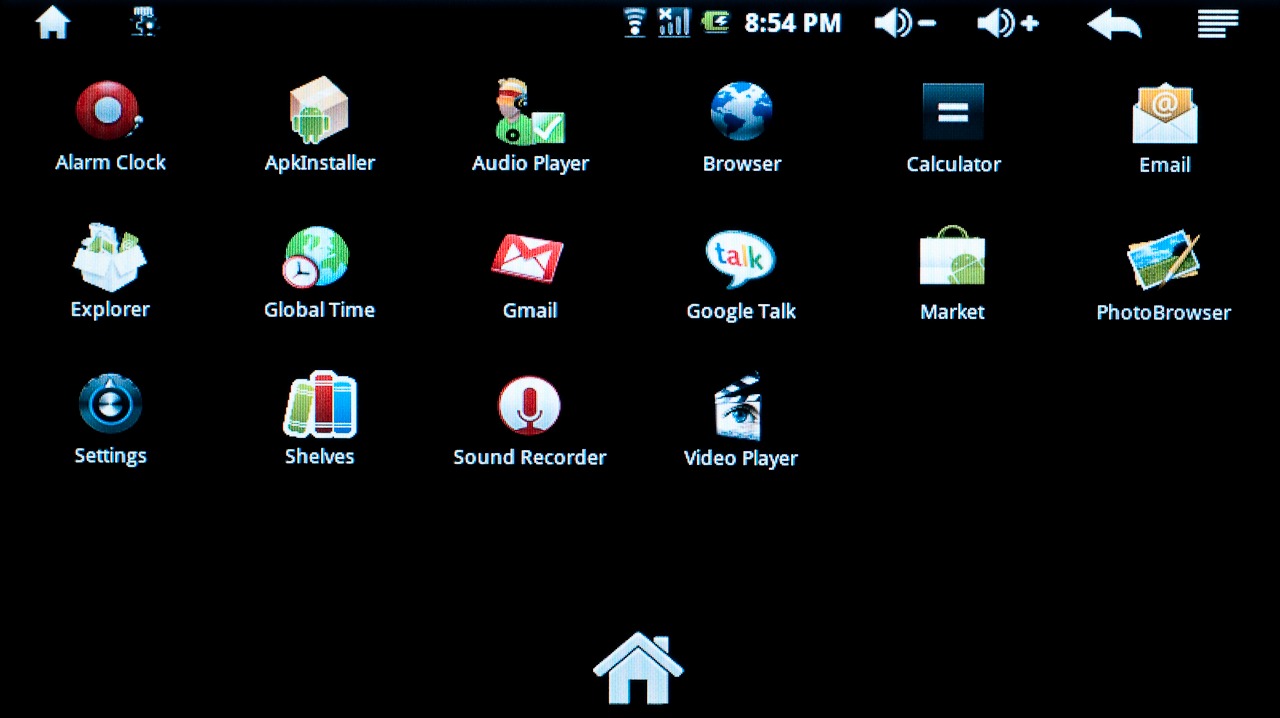The width and height of the screenshot is (1280, 718).
Task: Launch ApkInstaller
Action: (319, 112)
